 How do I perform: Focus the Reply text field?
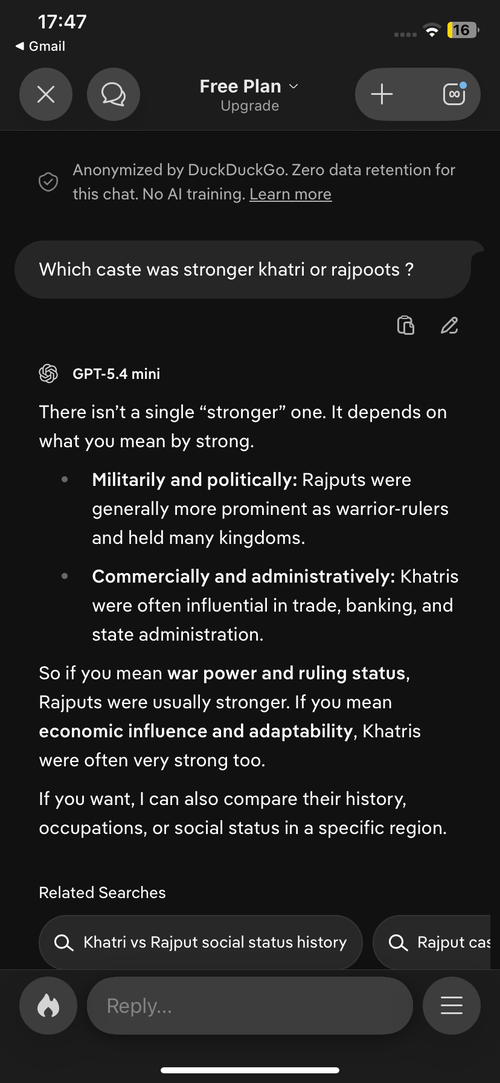click(250, 1006)
